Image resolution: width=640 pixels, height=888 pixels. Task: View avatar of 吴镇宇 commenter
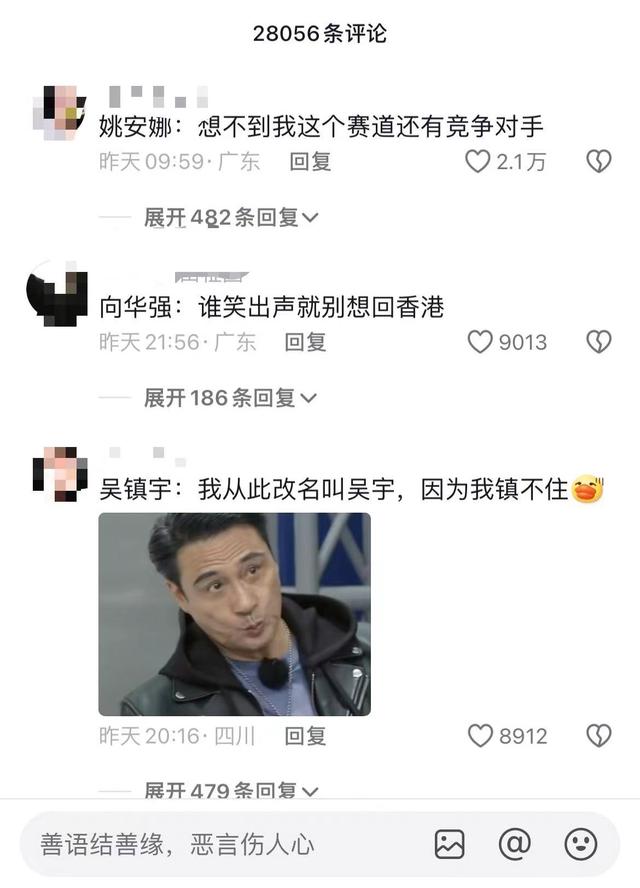click(59, 473)
